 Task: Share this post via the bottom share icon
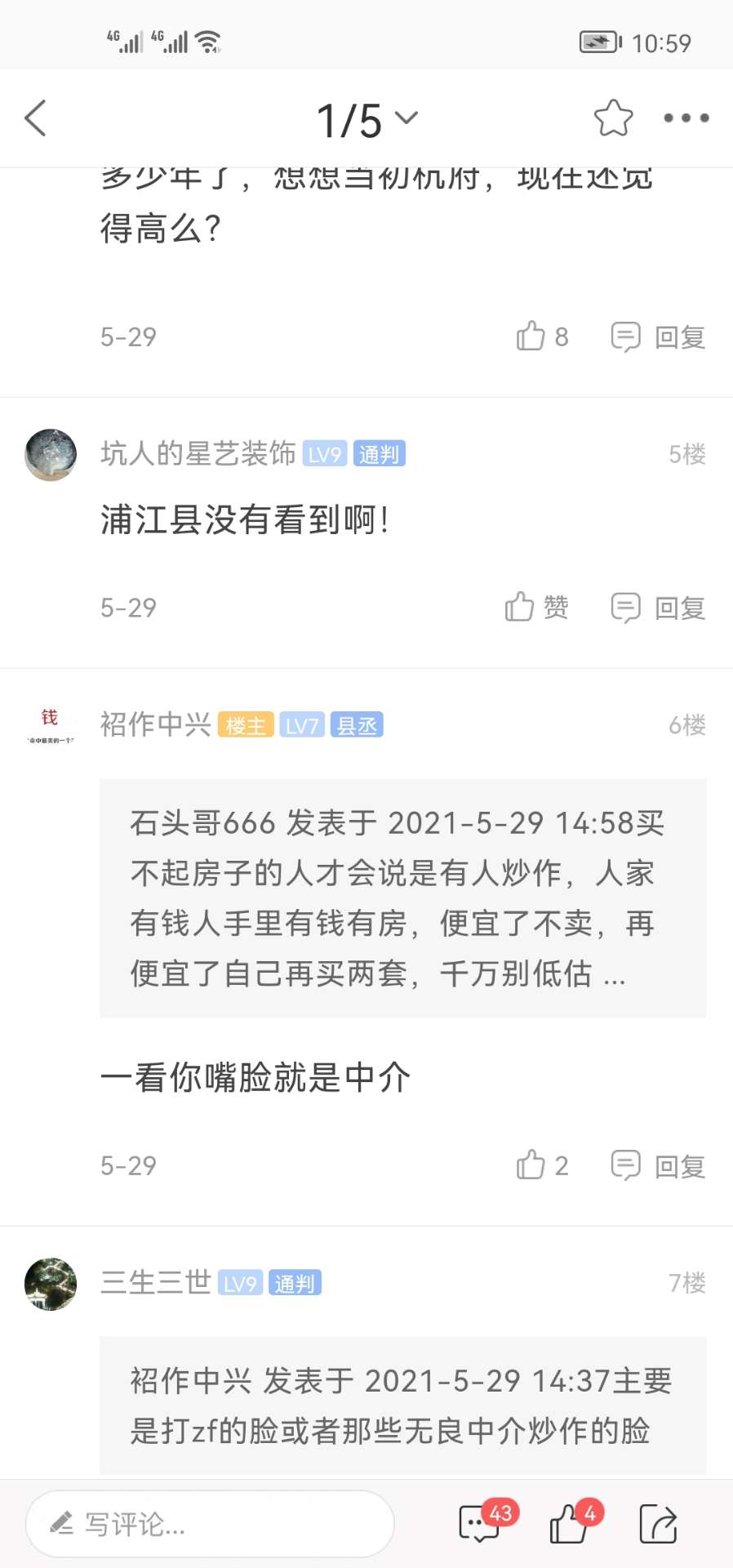pos(658,1524)
